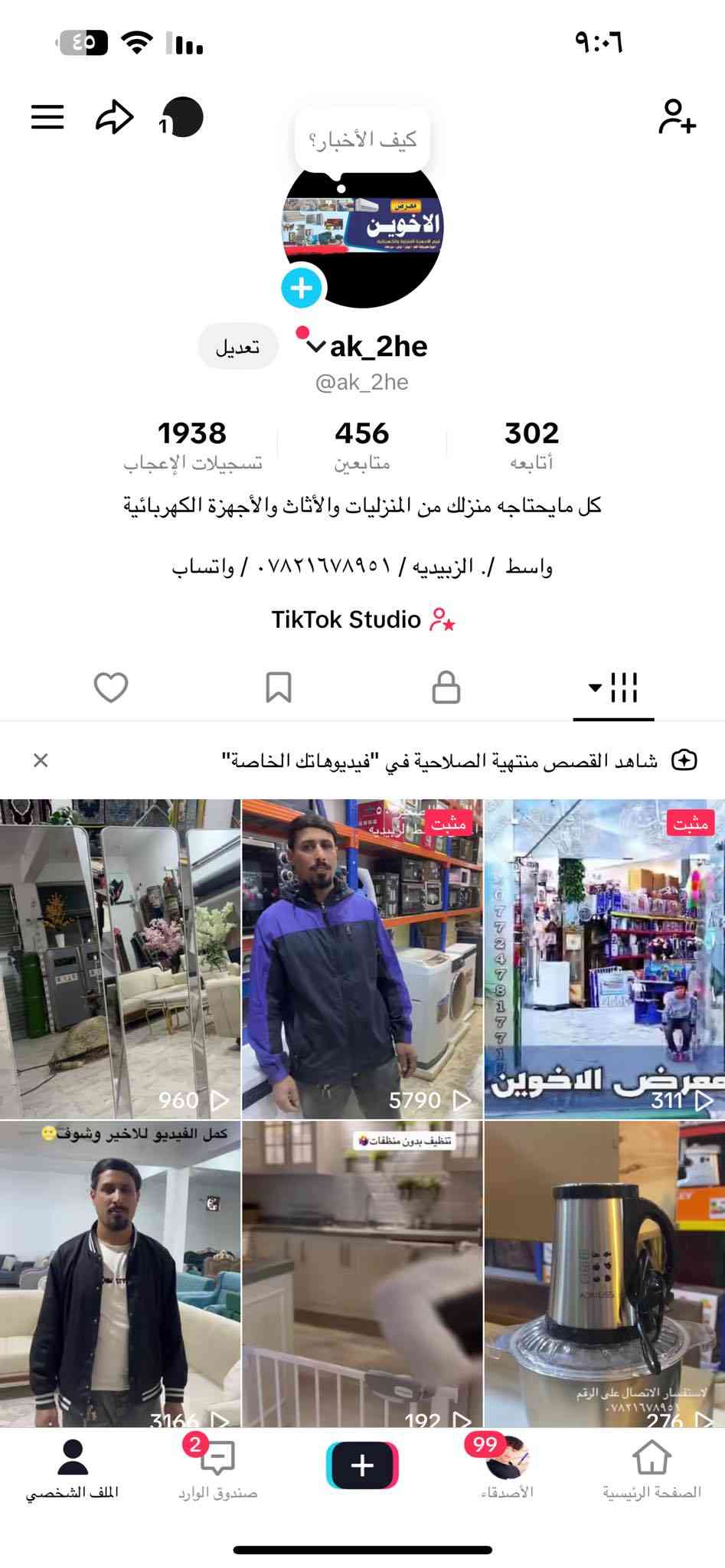
Task: Switch to the saved bookmarks tab
Action: pos(278,687)
